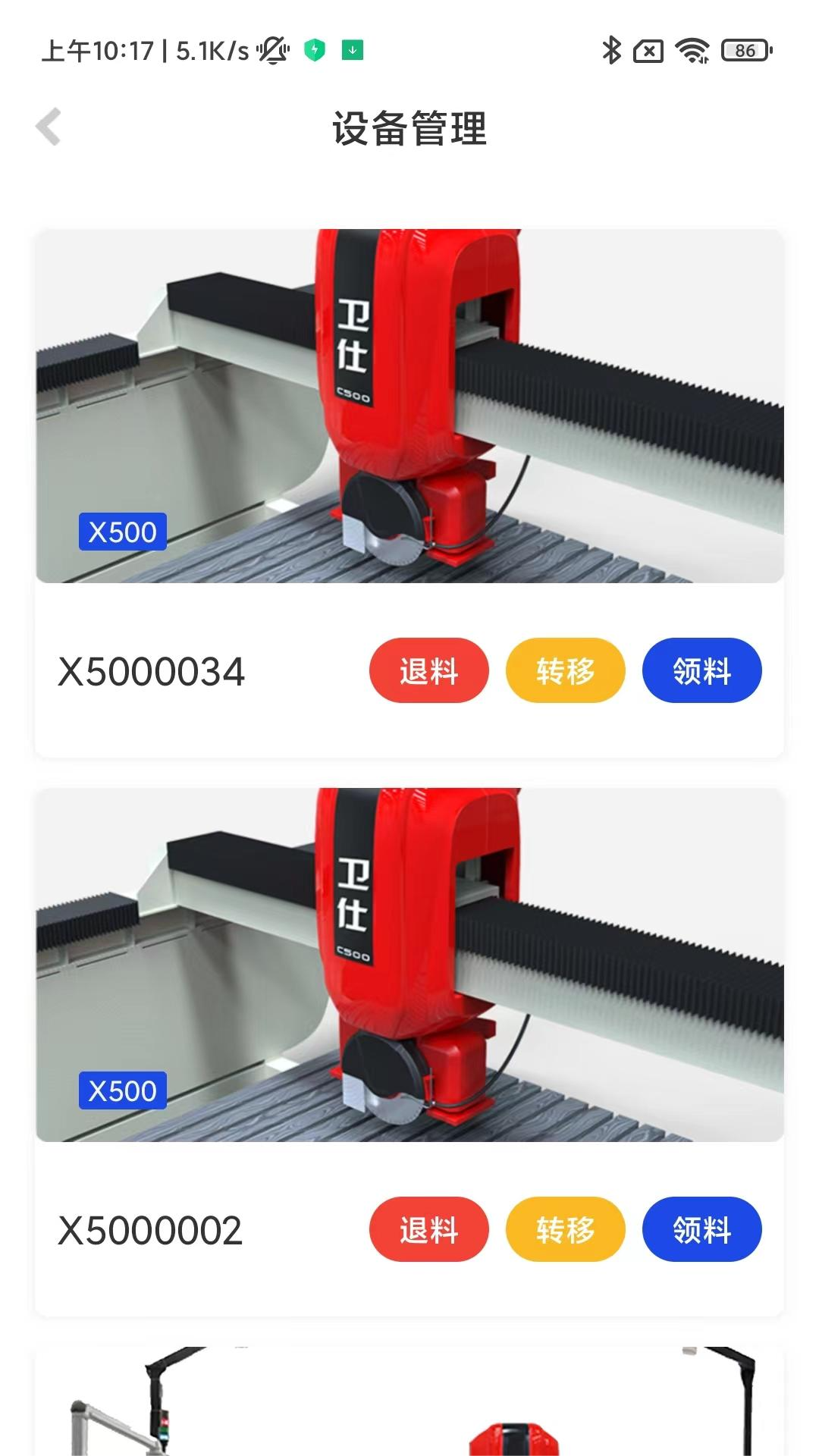This screenshot has height=1456, width=819.
Task: Go back from the 设备管理 page
Action: (49, 127)
